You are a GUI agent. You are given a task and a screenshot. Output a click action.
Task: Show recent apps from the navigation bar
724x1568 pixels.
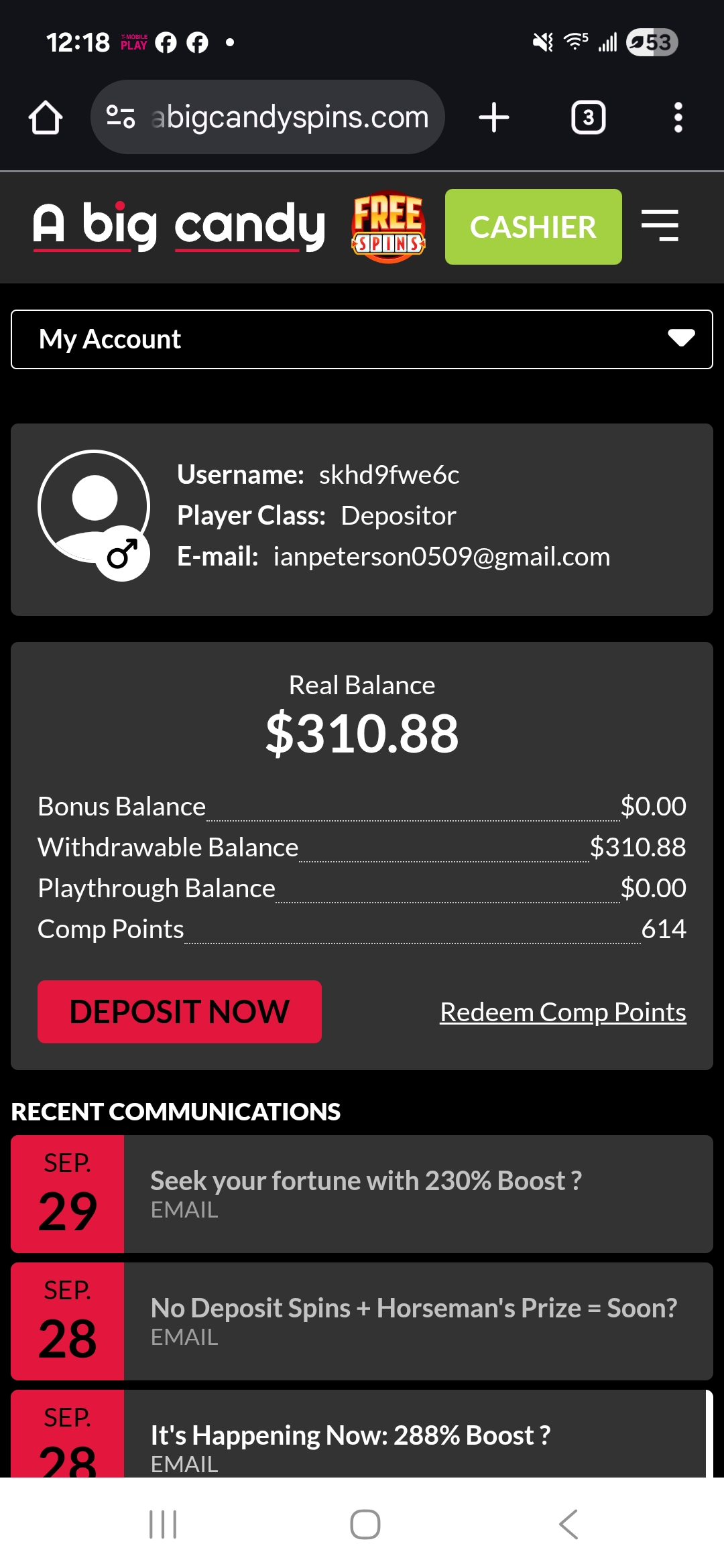tap(163, 1524)
